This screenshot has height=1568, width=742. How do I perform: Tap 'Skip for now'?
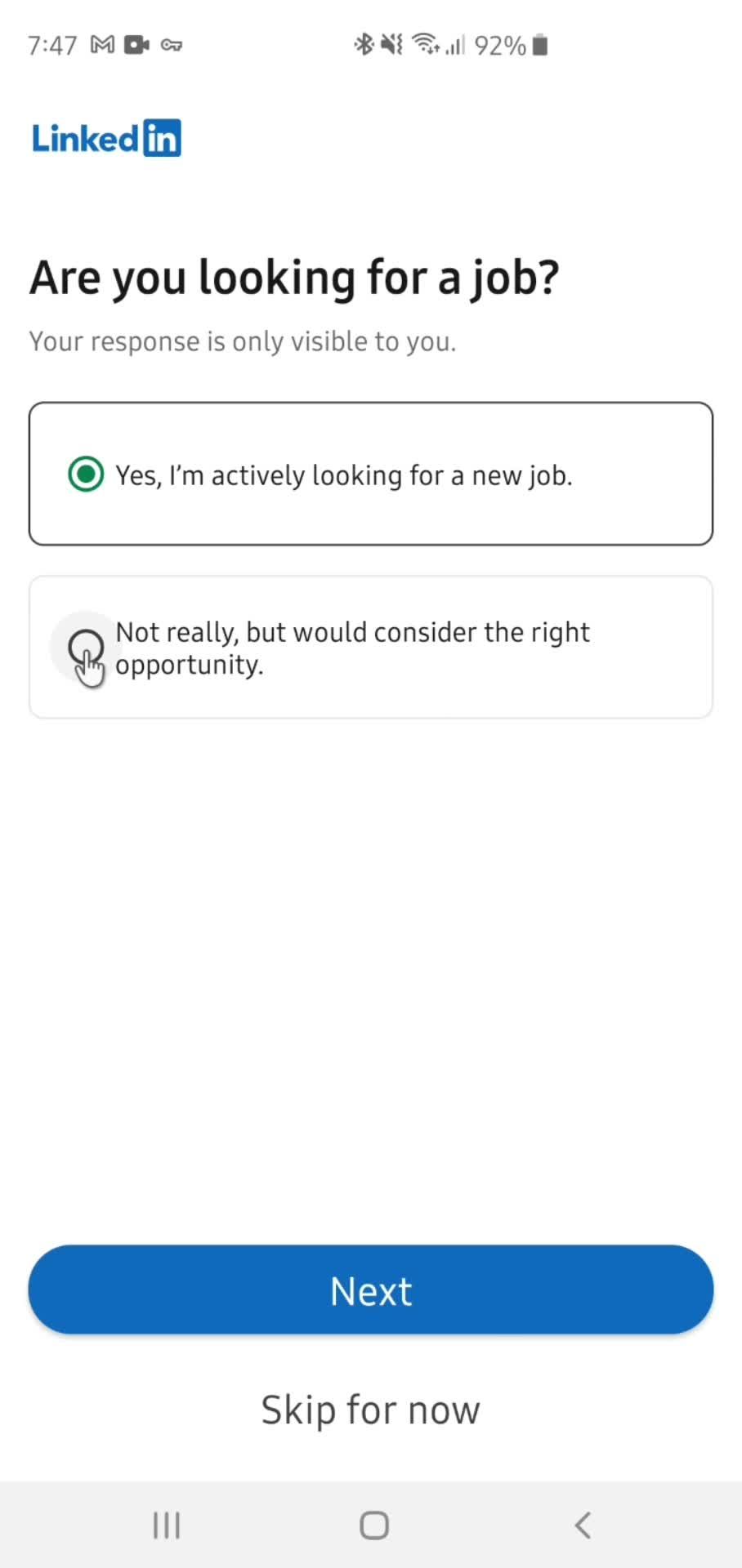tap(370, 1408)
